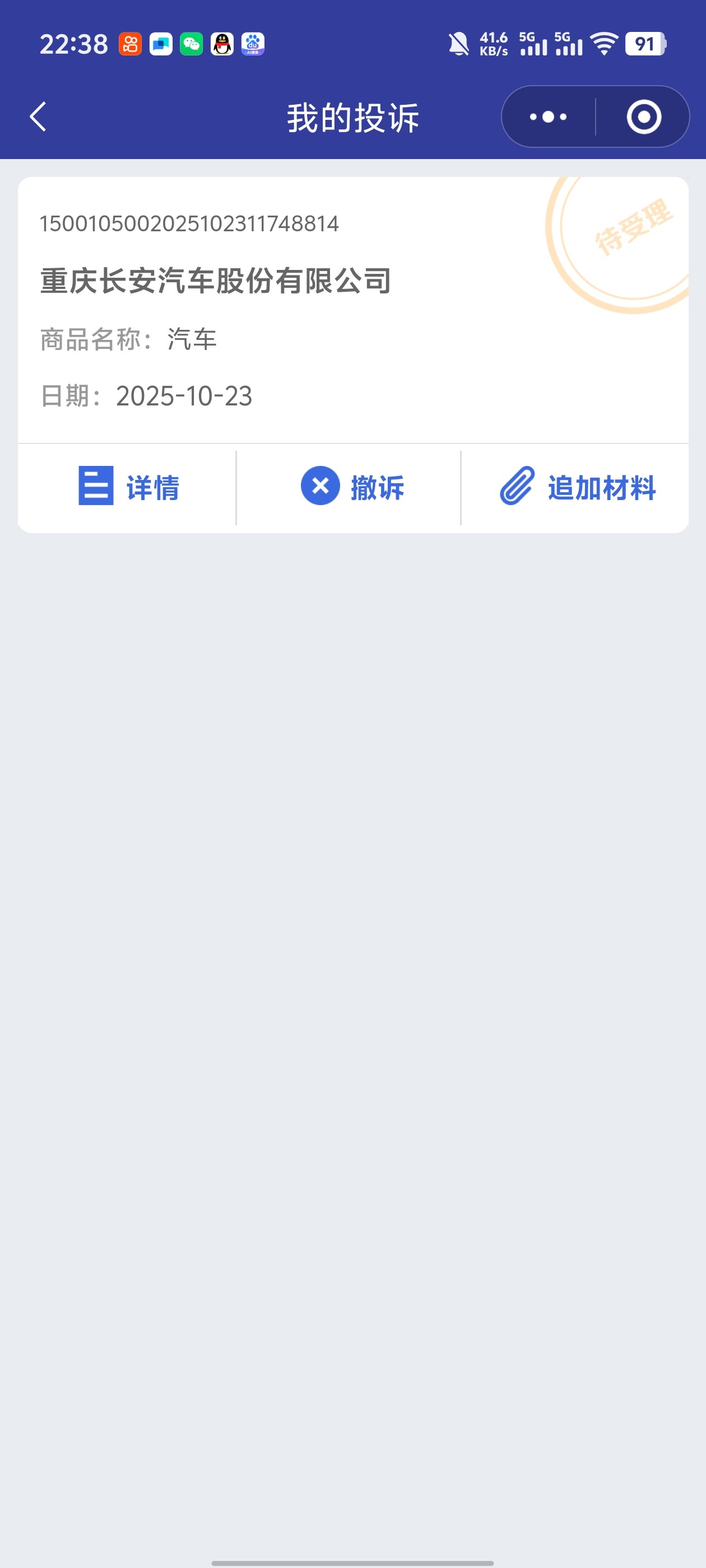706x1568 pixels.
Task: Close the mini program via circle icon
Action: click(643, 116)
